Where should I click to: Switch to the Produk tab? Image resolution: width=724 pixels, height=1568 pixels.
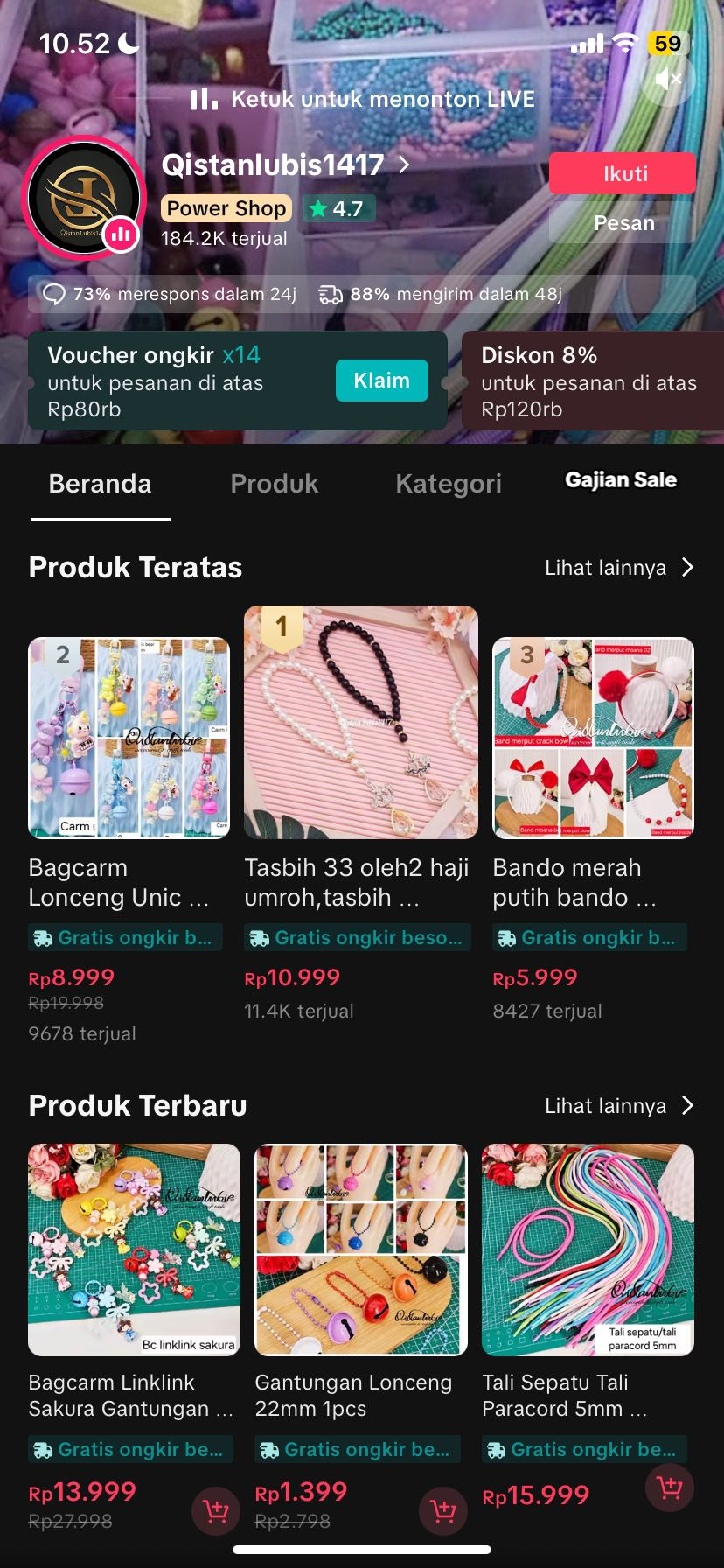[274, 484]
